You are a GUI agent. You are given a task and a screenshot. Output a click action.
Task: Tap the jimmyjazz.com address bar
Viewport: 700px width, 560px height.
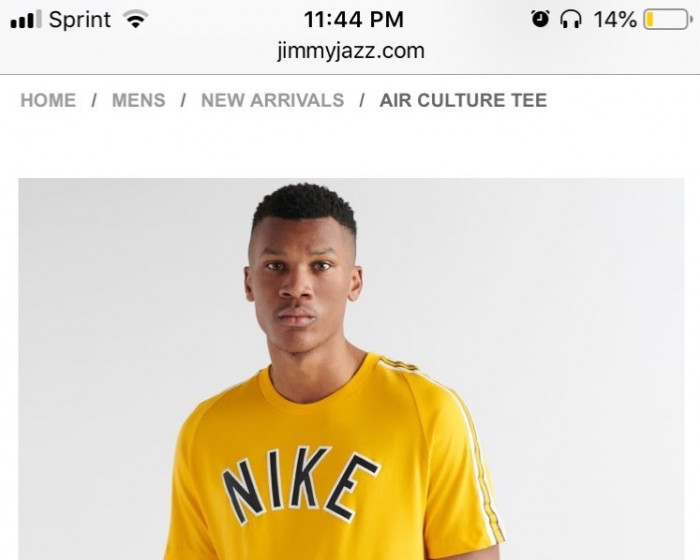pos(350,50)
